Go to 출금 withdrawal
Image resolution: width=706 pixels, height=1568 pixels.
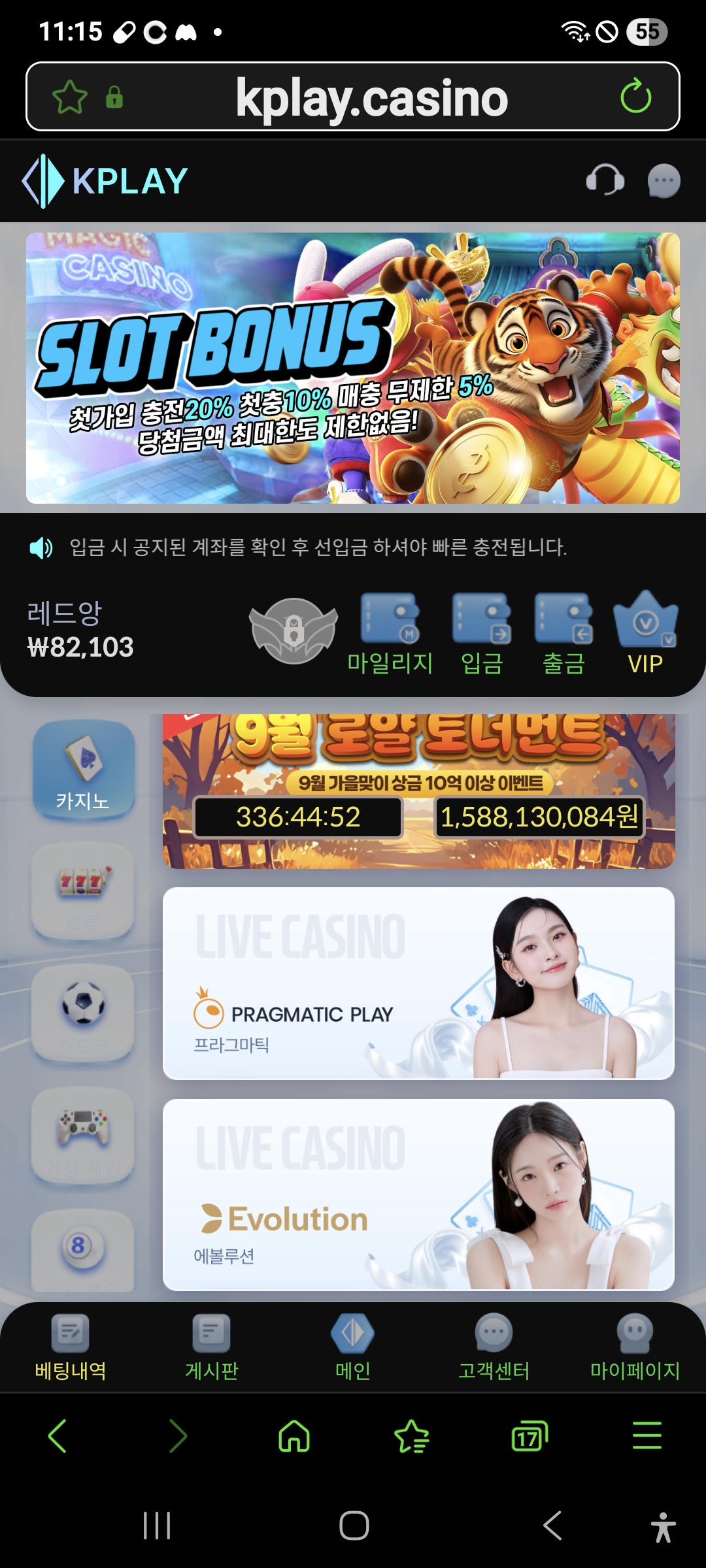tap(563, 633)
